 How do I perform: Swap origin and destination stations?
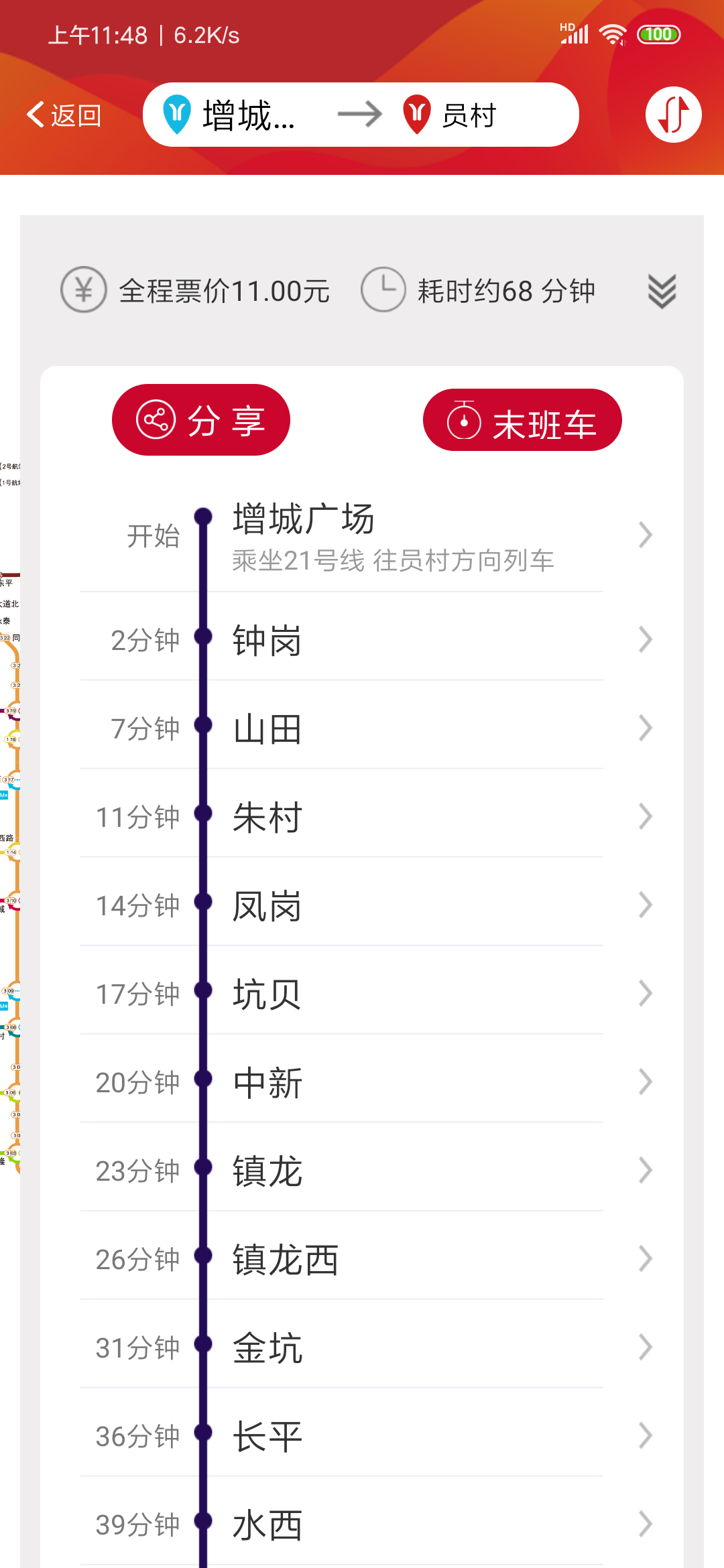pos(673,115)
